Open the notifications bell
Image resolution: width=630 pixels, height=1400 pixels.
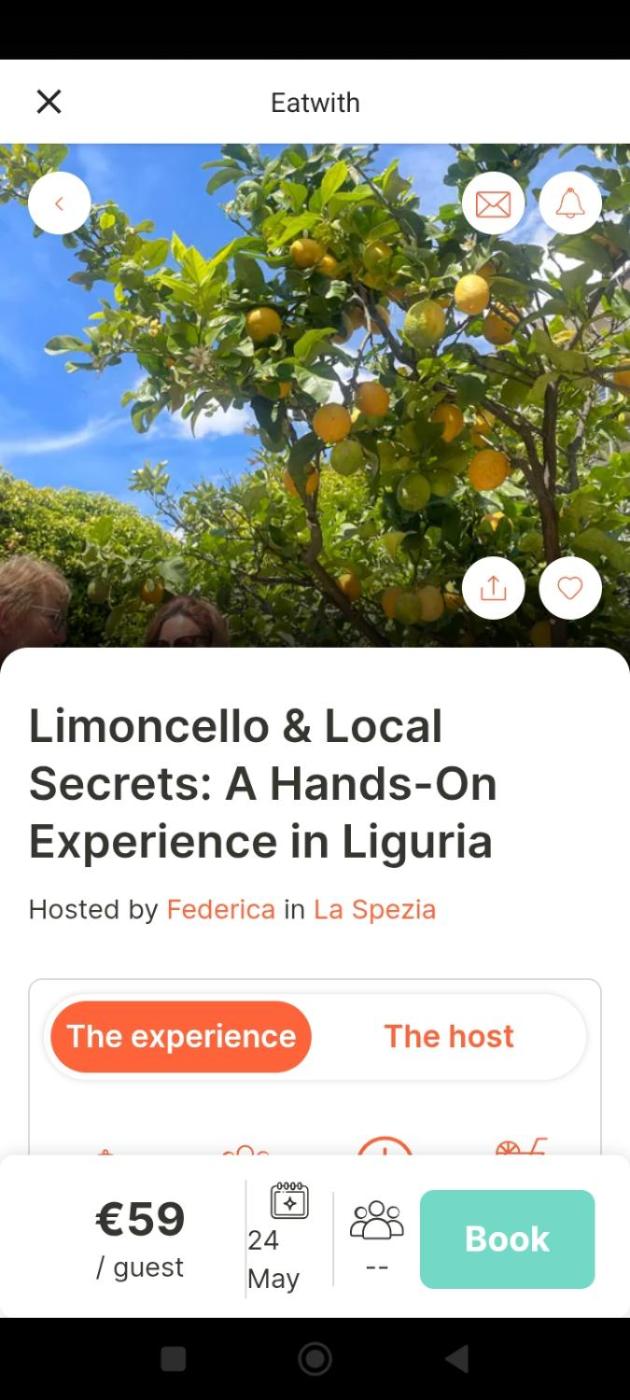tap(570, 204)
